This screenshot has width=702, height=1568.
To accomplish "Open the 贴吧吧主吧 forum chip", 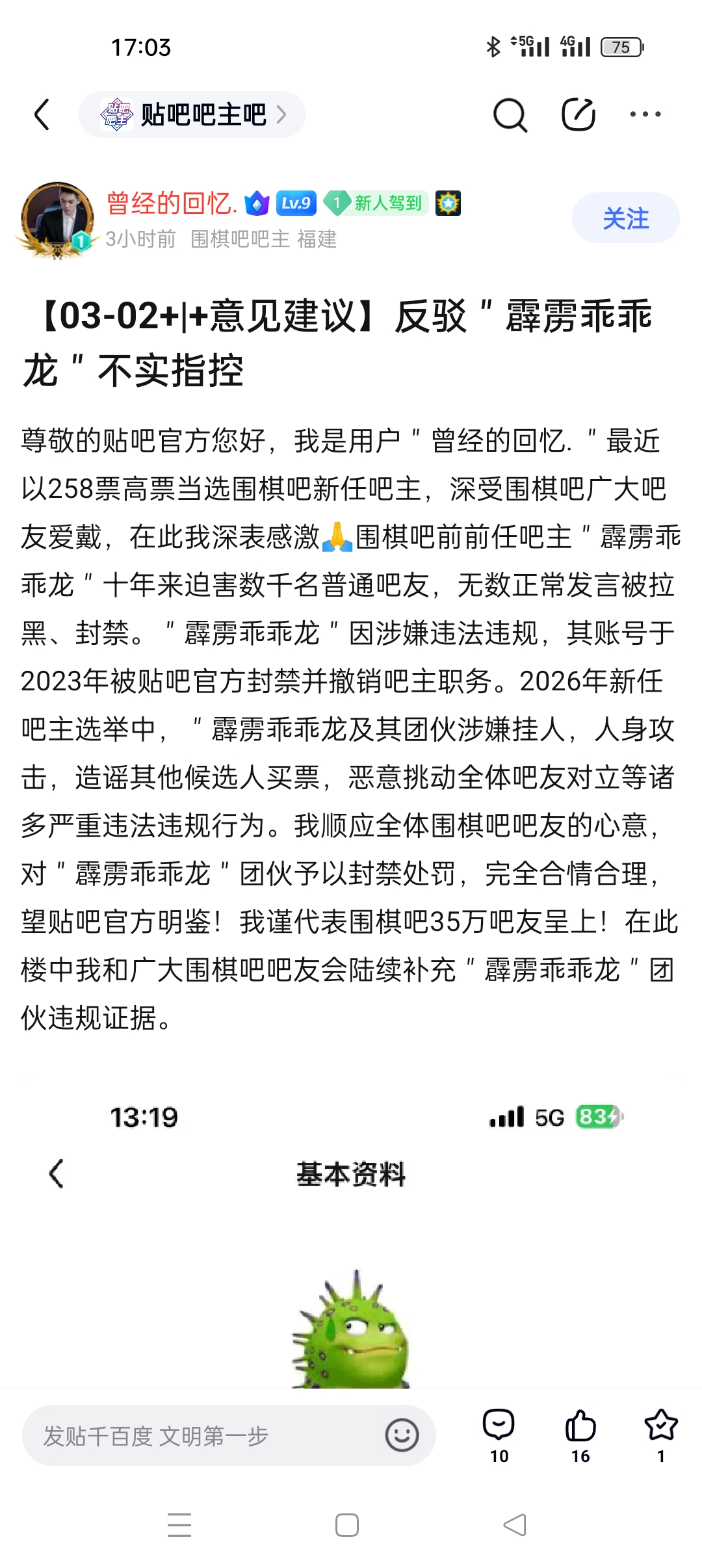I will (192, 115).
